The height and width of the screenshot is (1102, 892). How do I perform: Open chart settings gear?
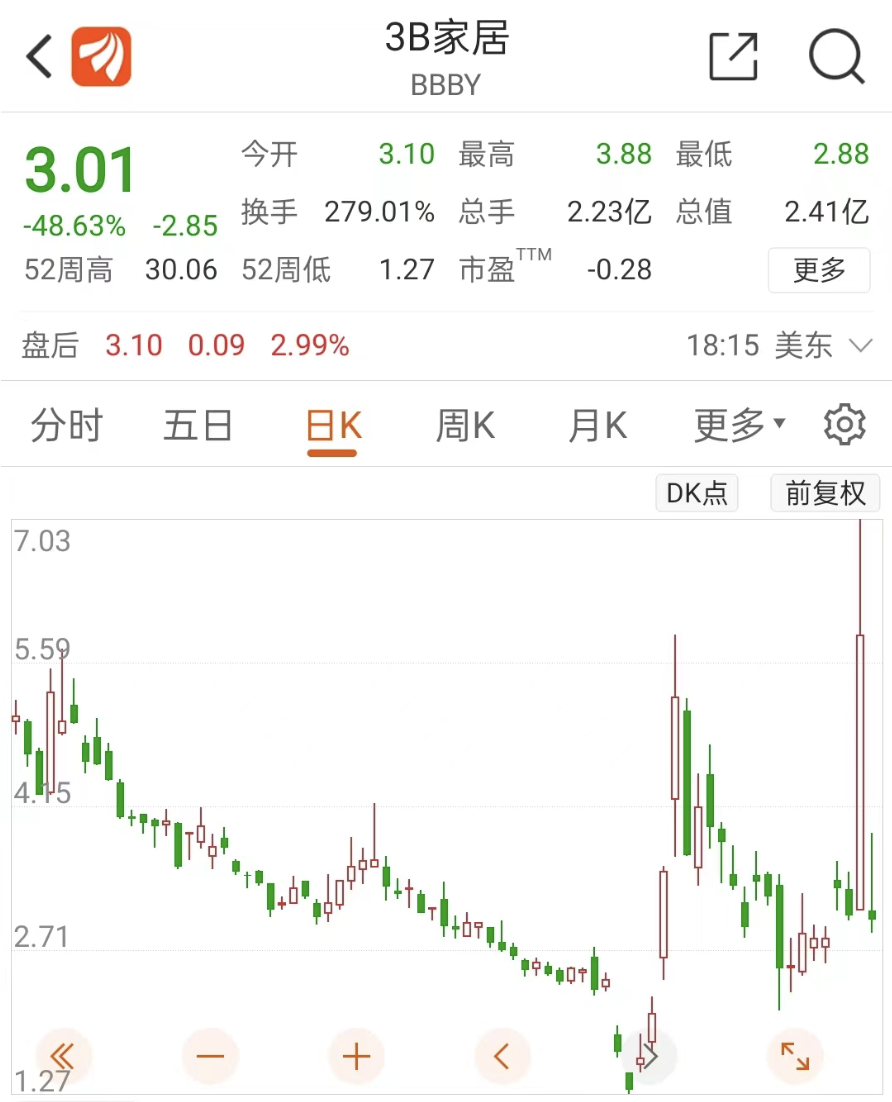coord(844,426)
